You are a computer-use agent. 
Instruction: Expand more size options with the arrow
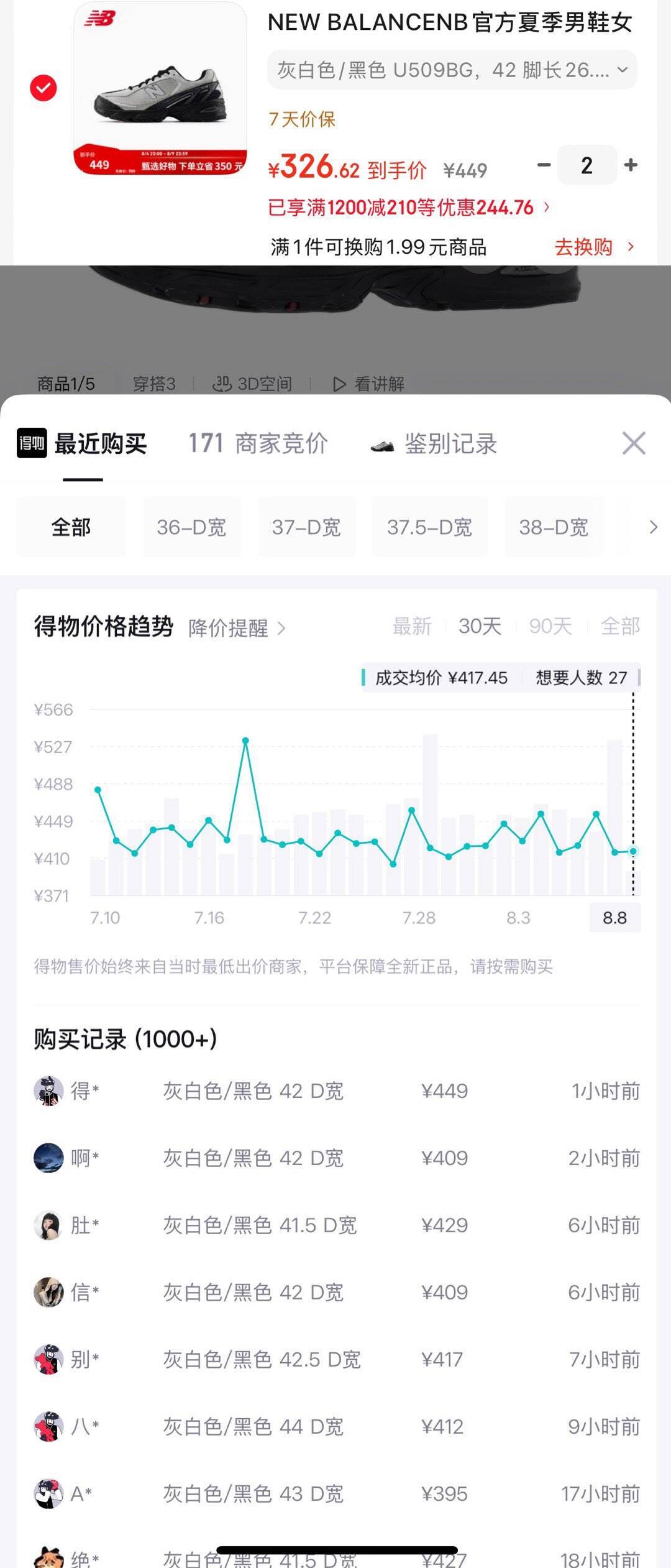[x=653, y=527]
